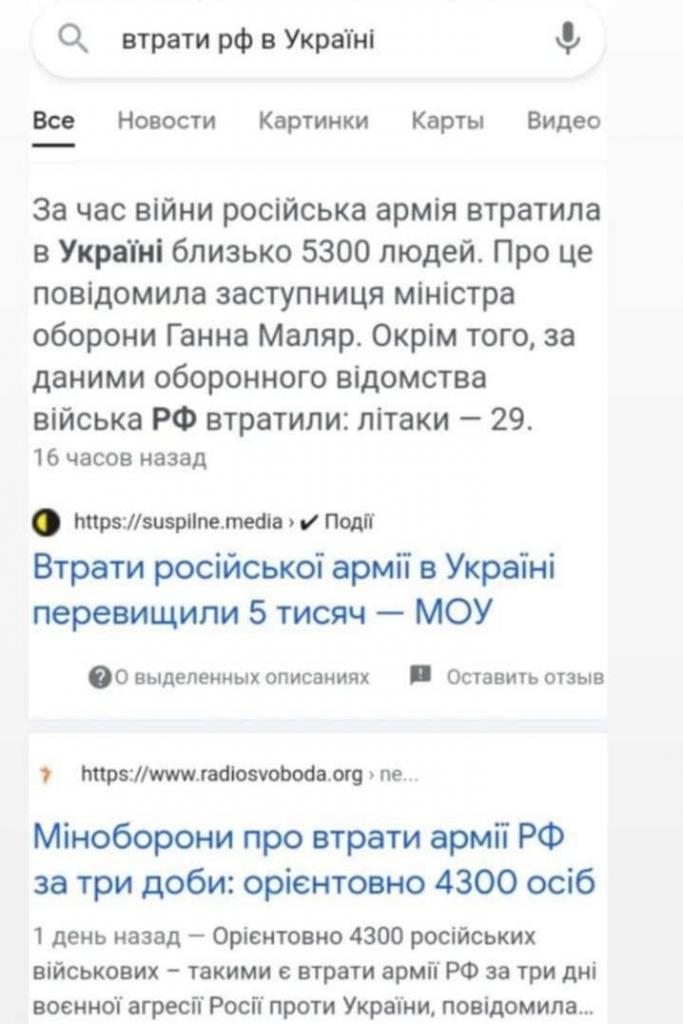
Task: Tap the search box with the query
Action: point(300,40)
